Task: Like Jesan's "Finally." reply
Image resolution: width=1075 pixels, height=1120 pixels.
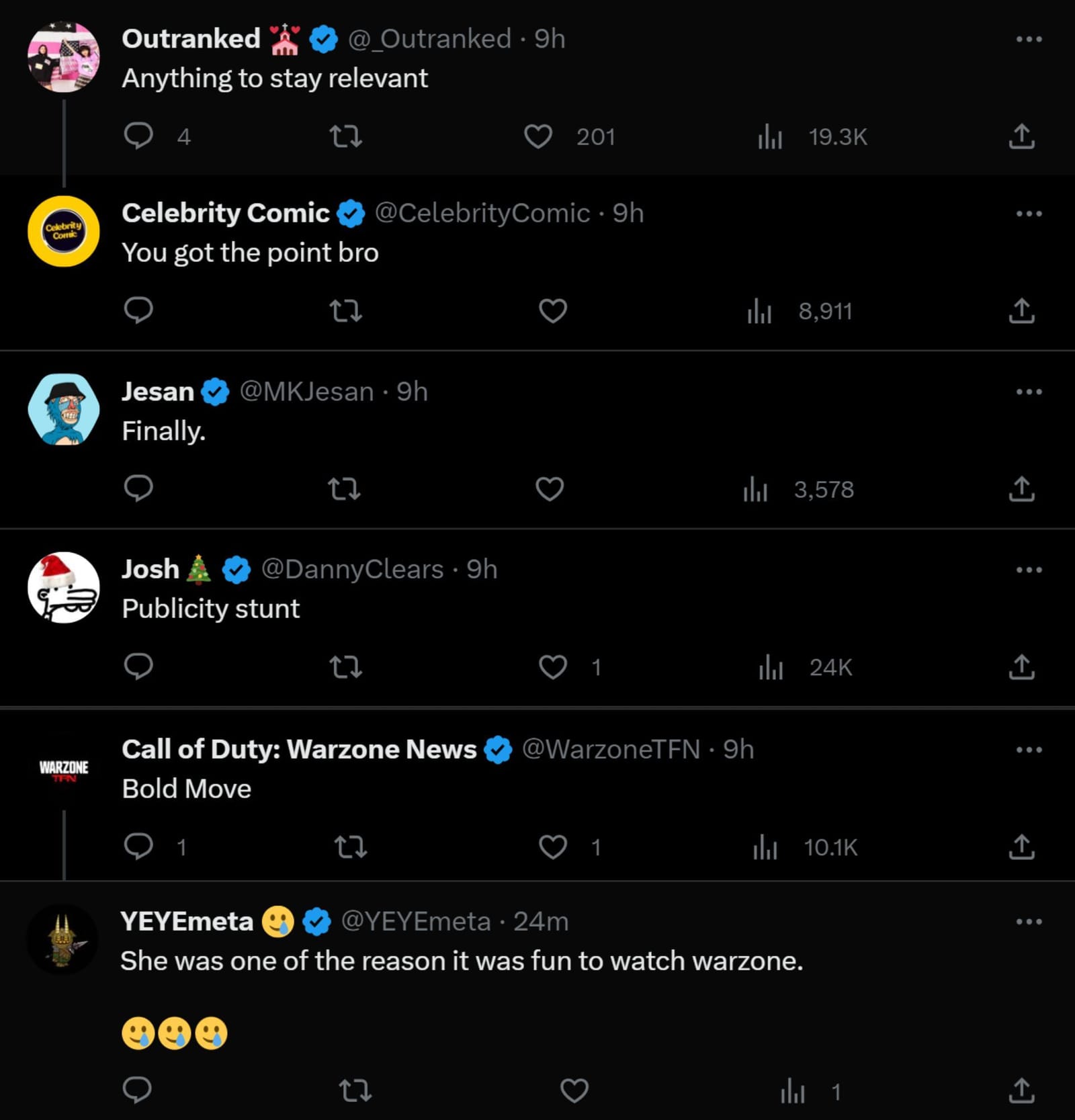Action: click(550, 489)
